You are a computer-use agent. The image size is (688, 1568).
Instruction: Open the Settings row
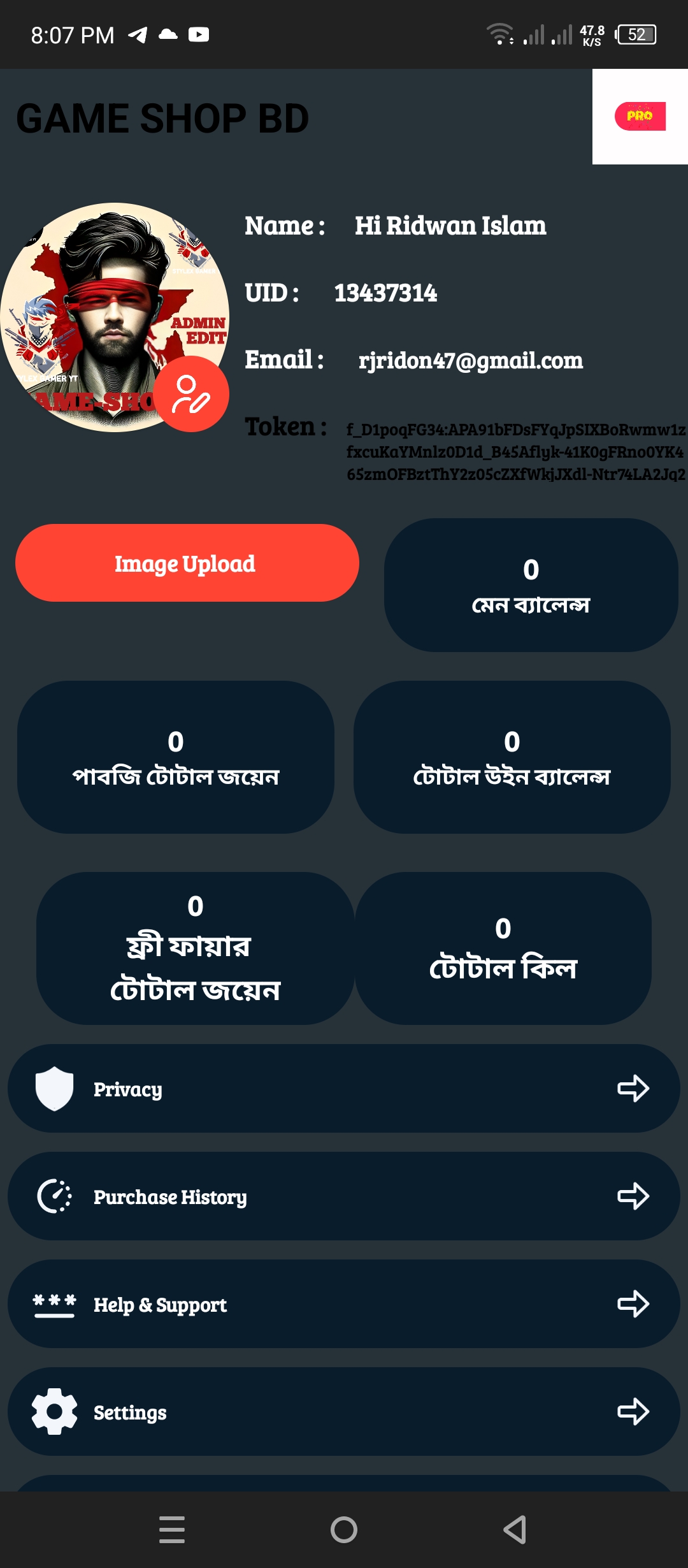tap(344, 1411)
